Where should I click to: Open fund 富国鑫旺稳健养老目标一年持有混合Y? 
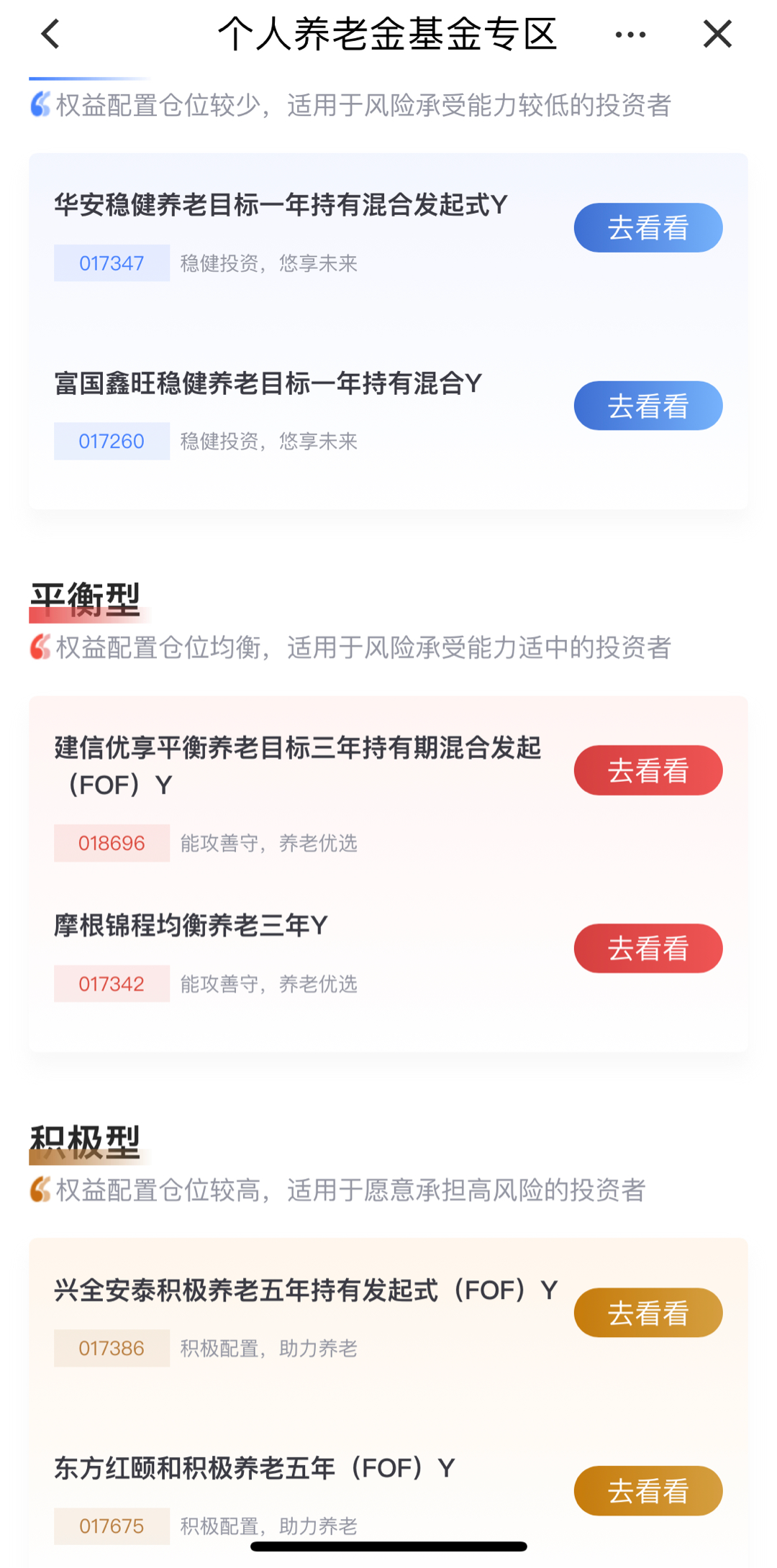coord(268,383)
